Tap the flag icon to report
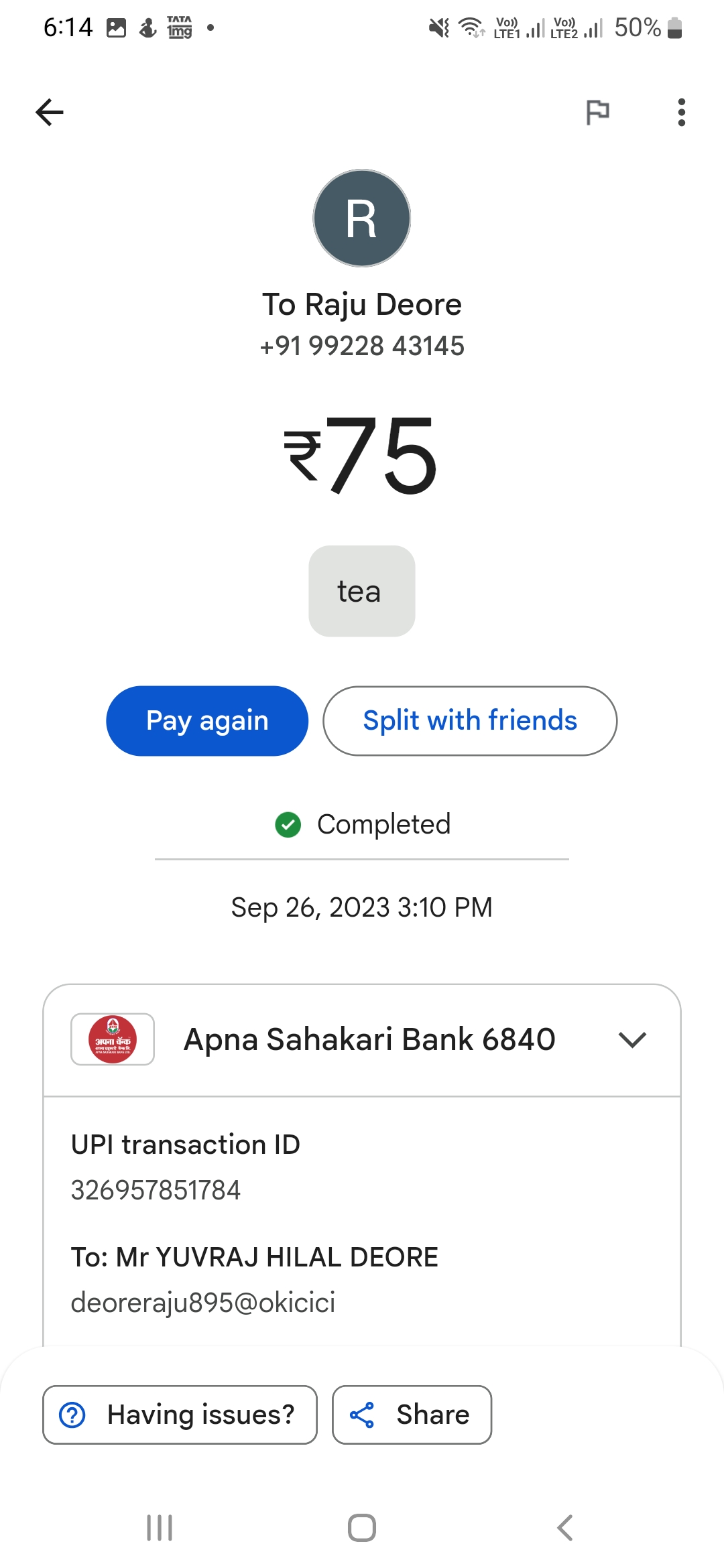724x1568 pixels. coord(597,112)
